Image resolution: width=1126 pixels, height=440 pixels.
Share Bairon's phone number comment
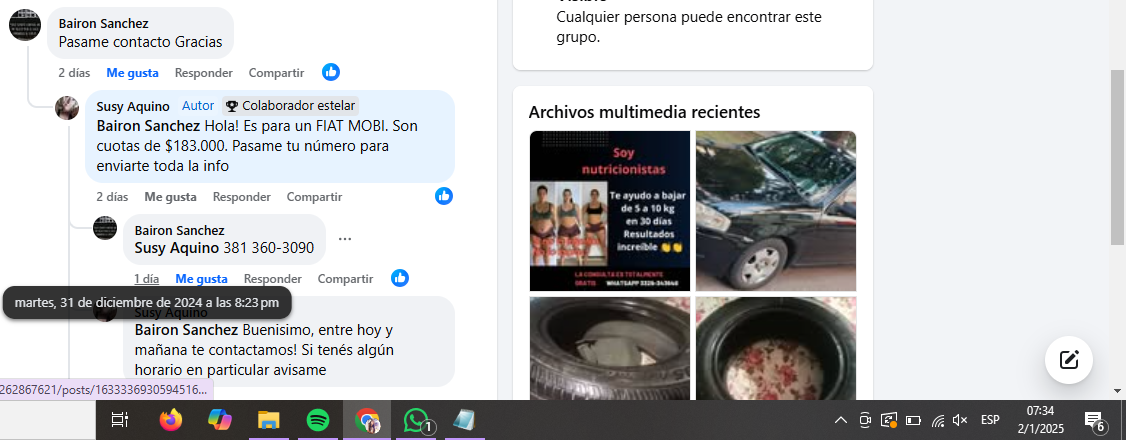coord(345,279)
